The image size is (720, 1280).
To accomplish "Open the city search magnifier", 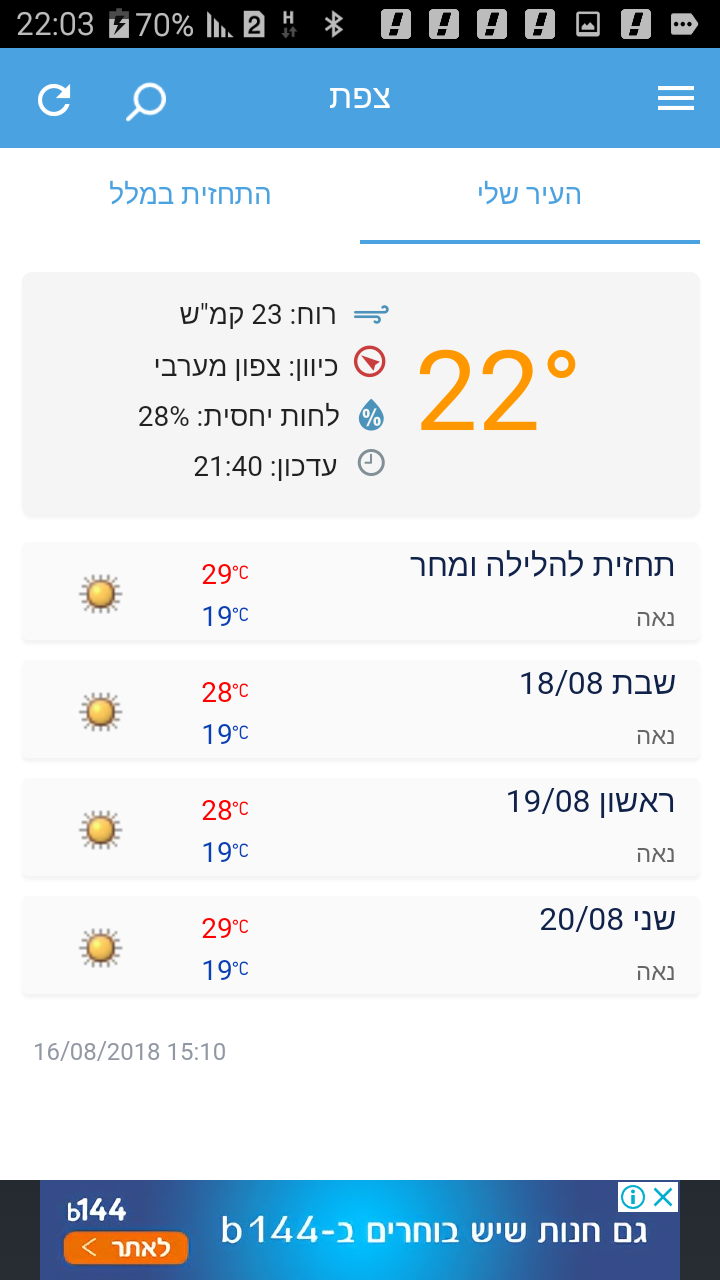I will pyautogui.click(x=146, y=101).
